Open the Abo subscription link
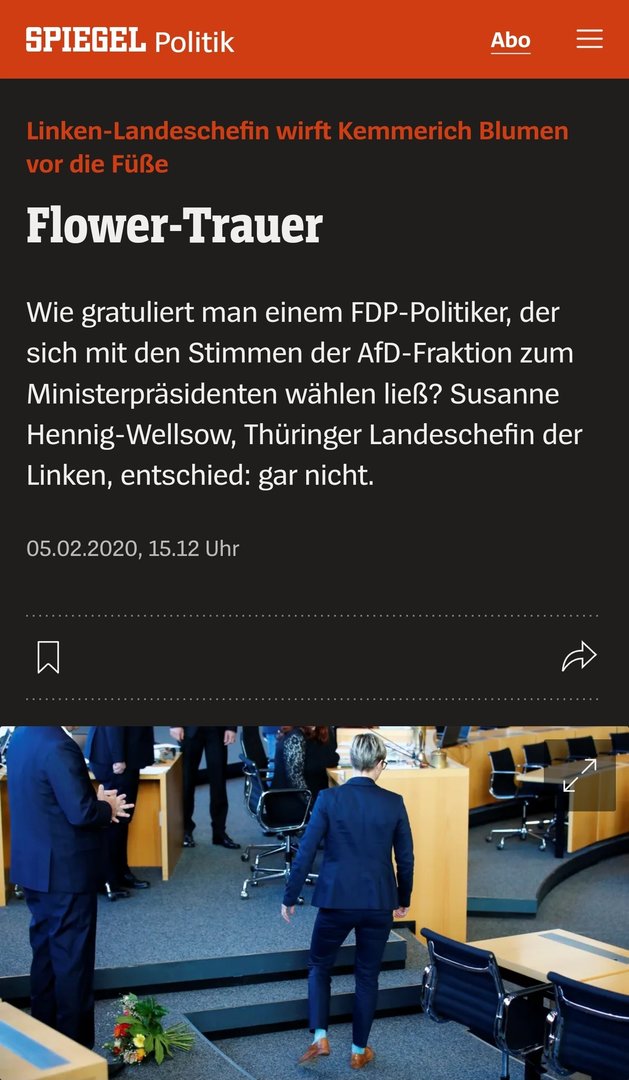This screenshot has width=629, height=1080. coord(510,41)
